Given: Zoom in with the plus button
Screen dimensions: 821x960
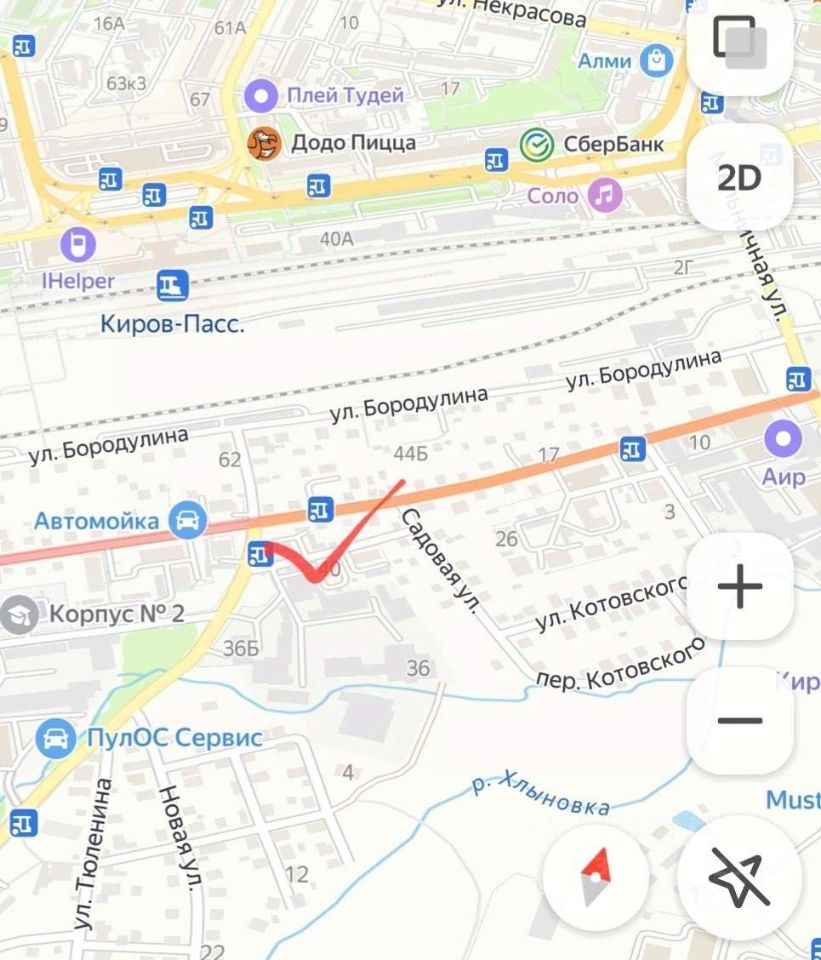Looking at the screenshot, I should (739, 588).
